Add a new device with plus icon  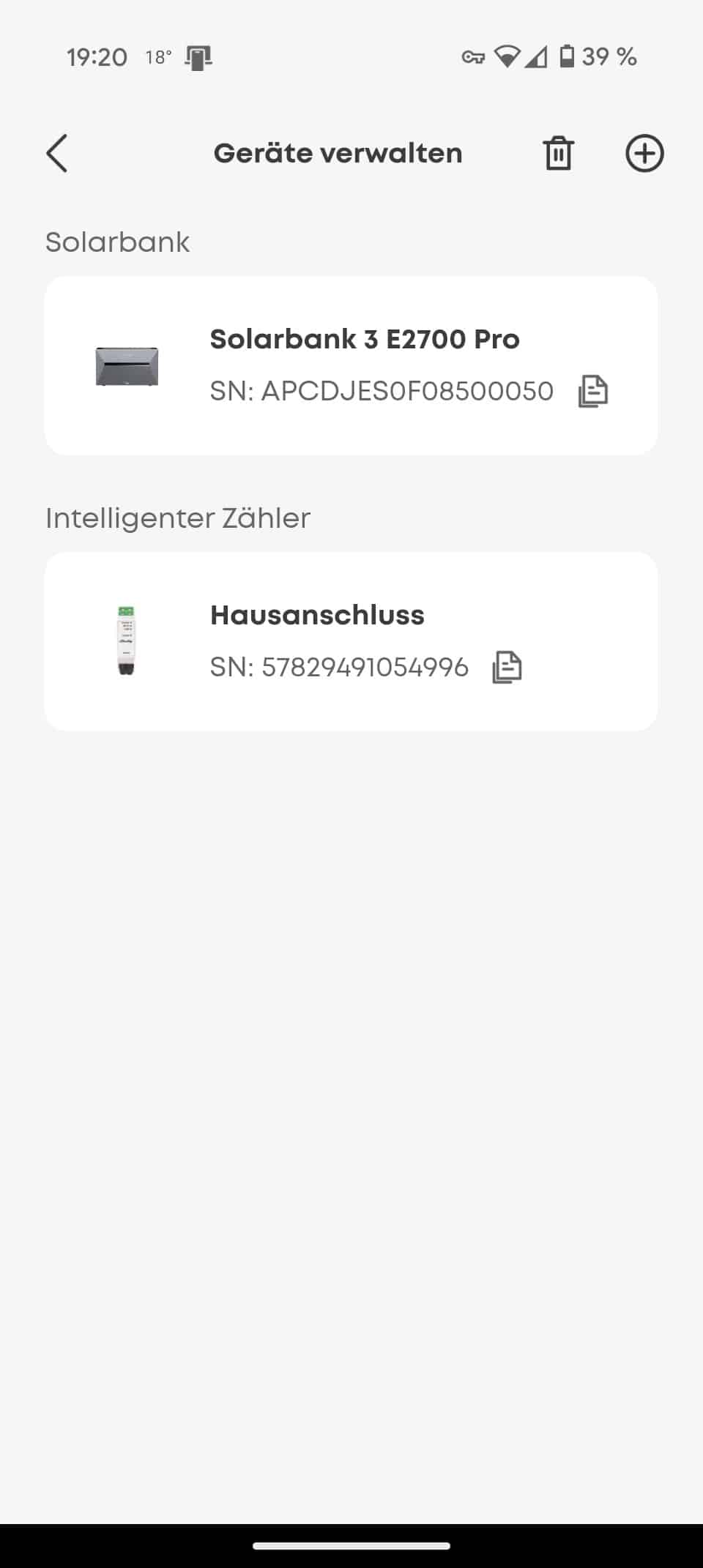point(644,153)
